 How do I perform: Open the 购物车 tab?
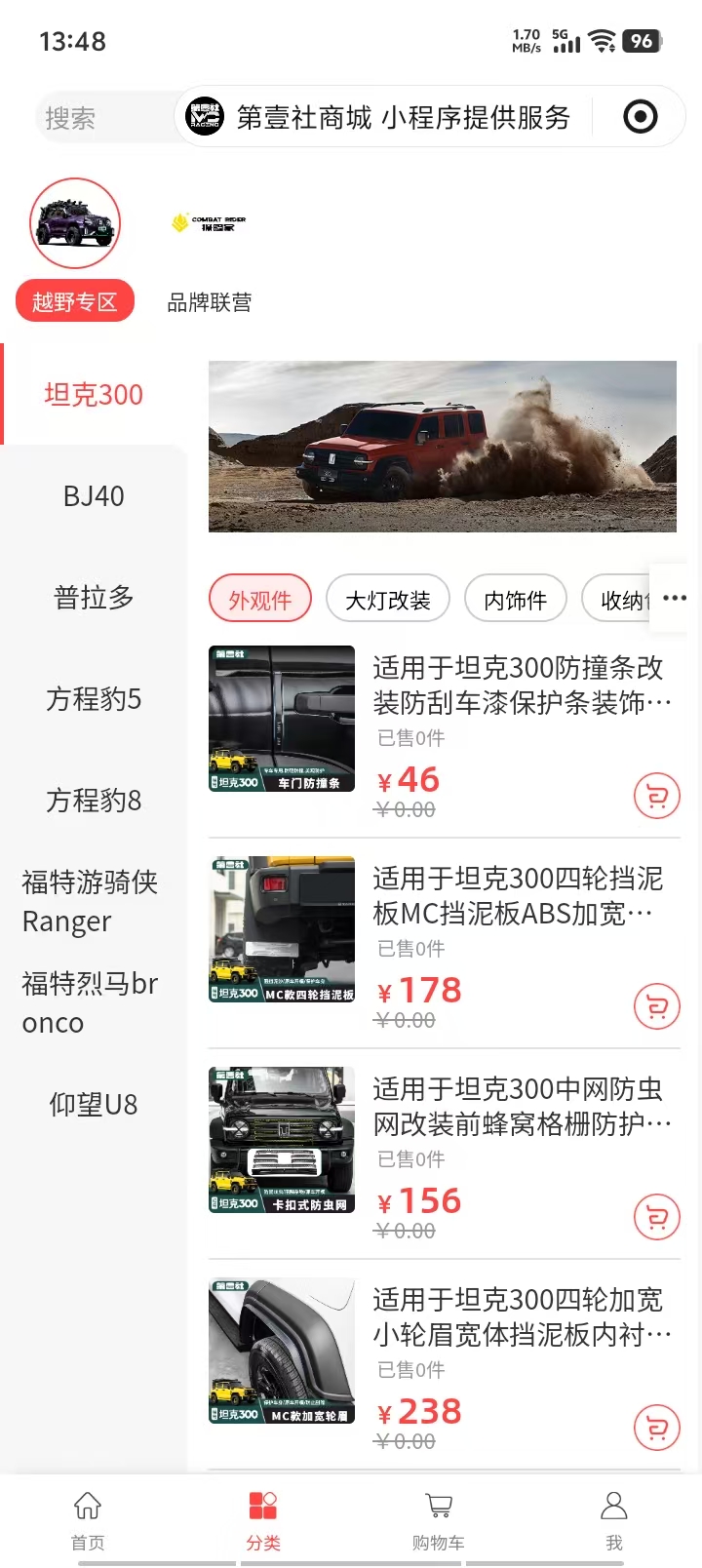pyautogui.click(x=439, y=1519)
